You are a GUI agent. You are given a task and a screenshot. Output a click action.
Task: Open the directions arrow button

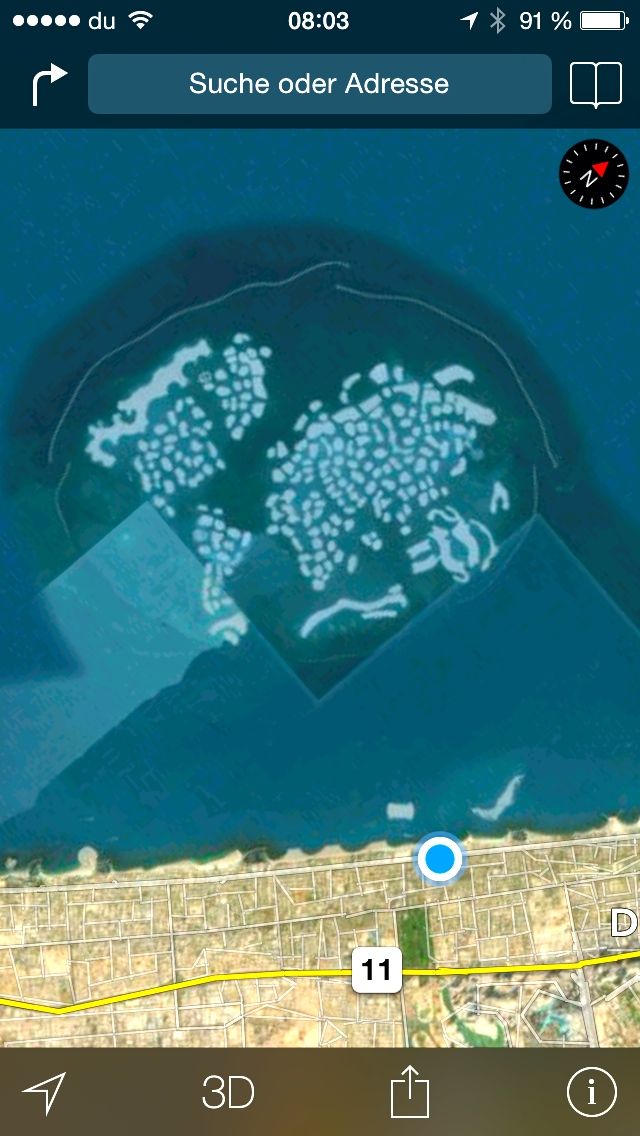click(49, 85)
